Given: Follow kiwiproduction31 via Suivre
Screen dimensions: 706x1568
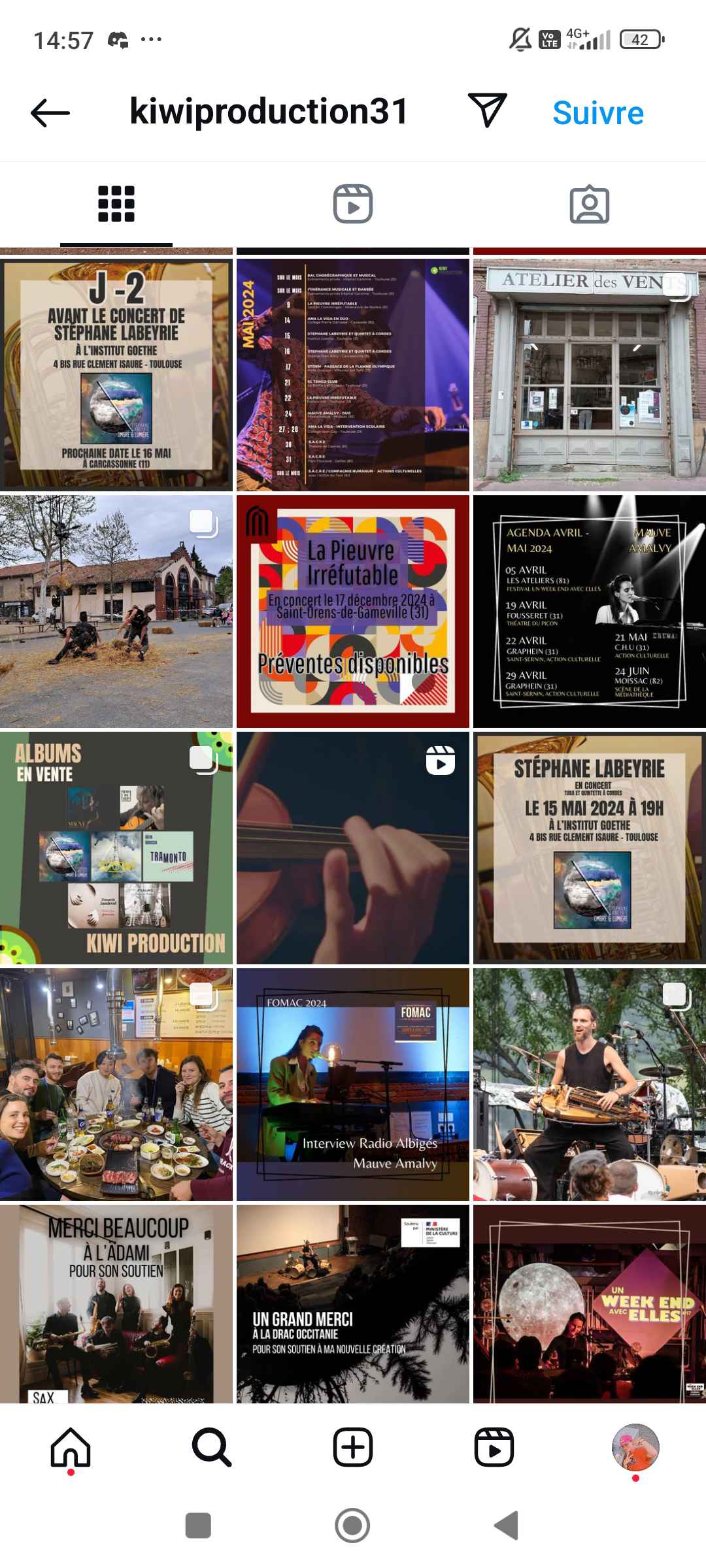Looking at the screenshot, I should click(598, 112).
